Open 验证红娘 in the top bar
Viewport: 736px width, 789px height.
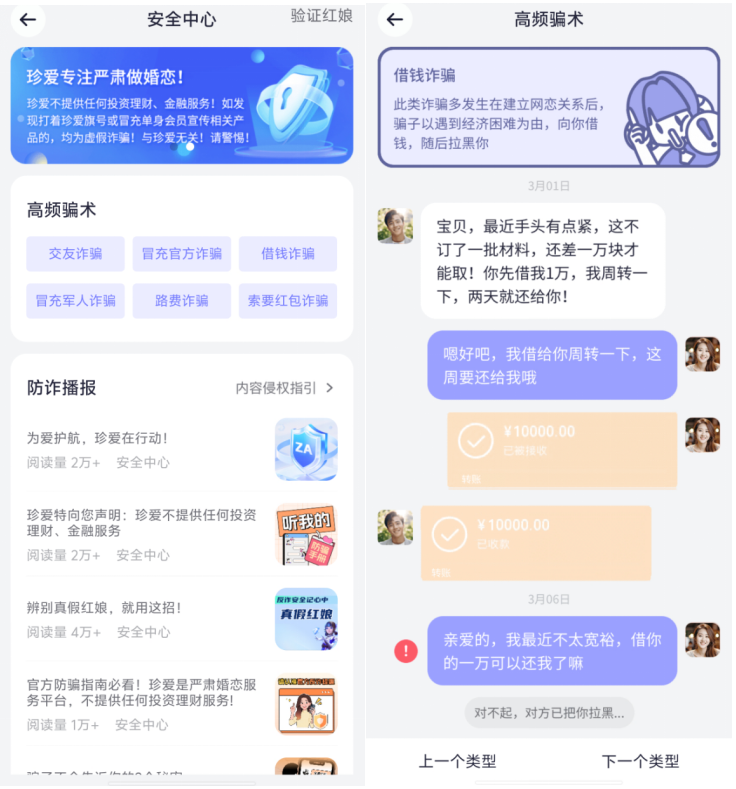click(x=321, y=16)
